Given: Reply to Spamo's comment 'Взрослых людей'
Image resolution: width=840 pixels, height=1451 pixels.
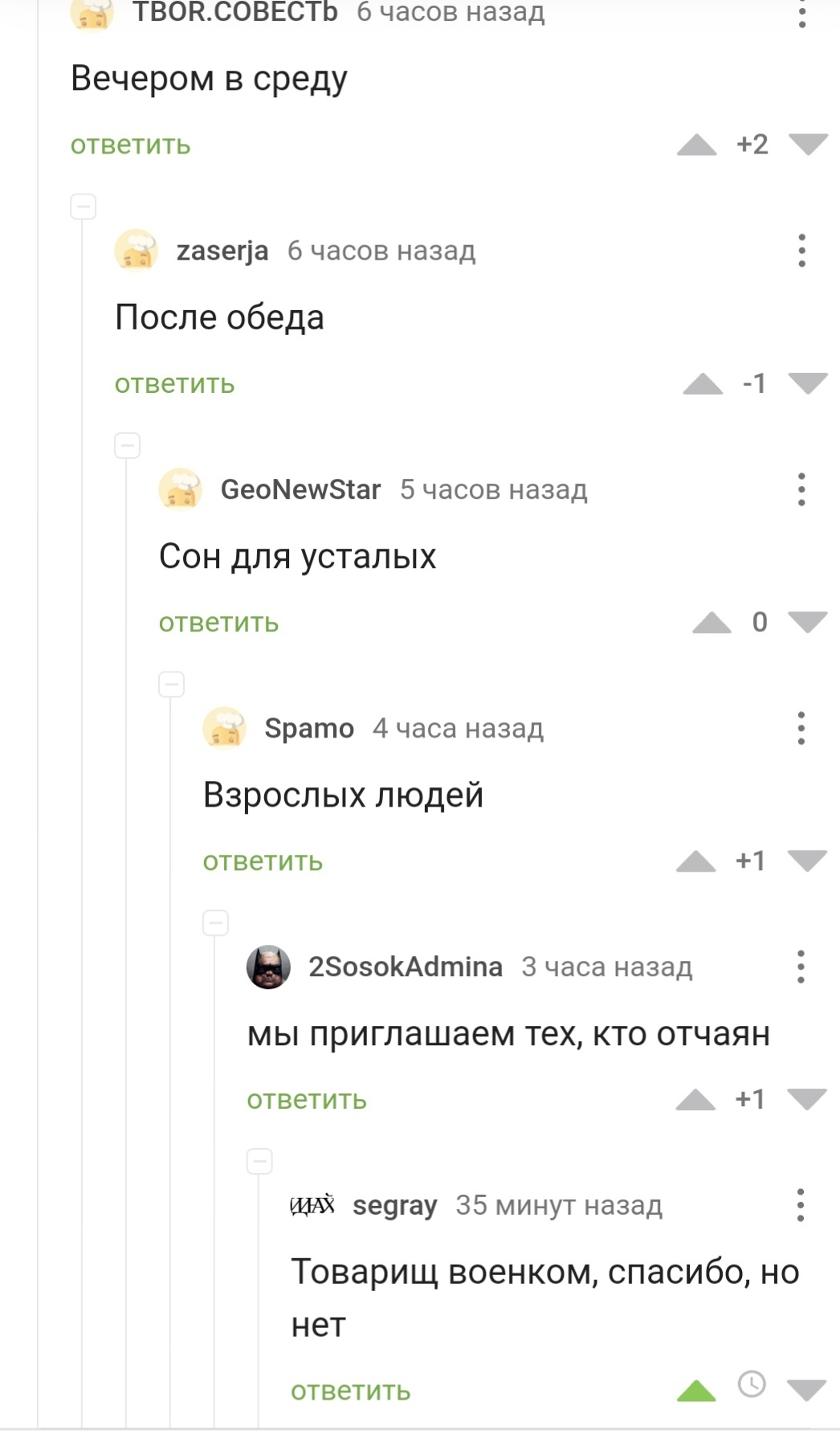Looking at the screenshot, I should (263, 861).
